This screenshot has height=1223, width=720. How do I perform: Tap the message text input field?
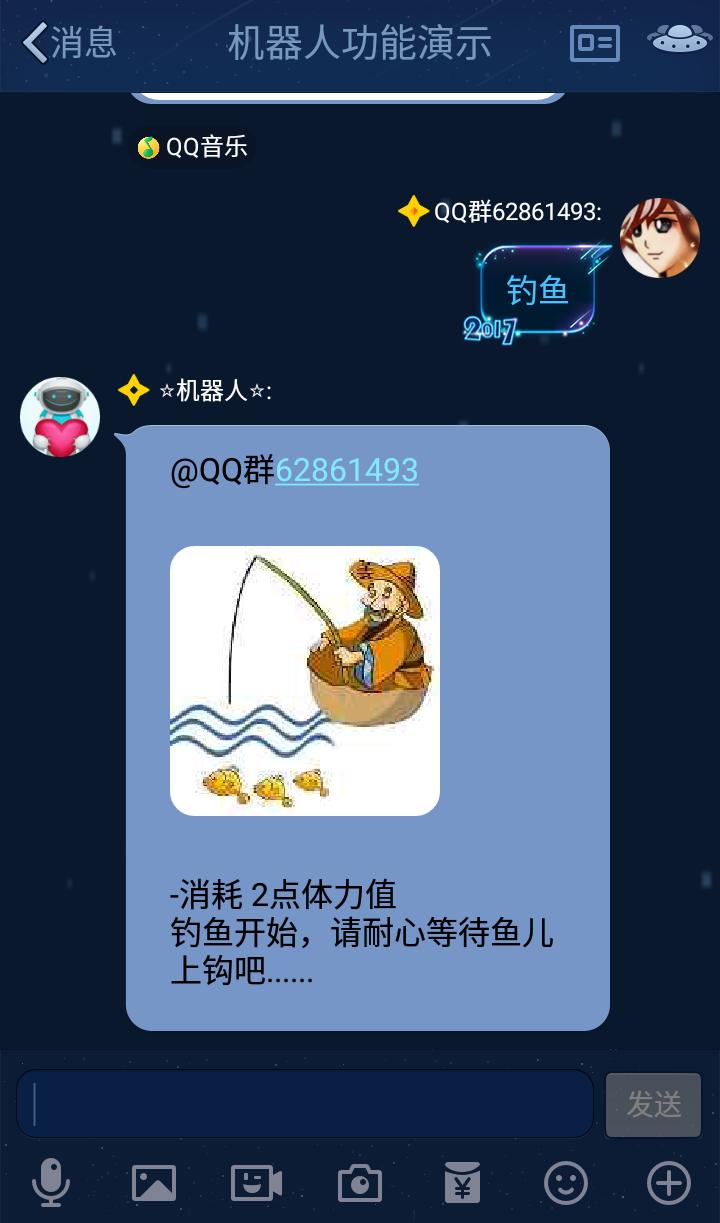click(x=304, y=1103)
